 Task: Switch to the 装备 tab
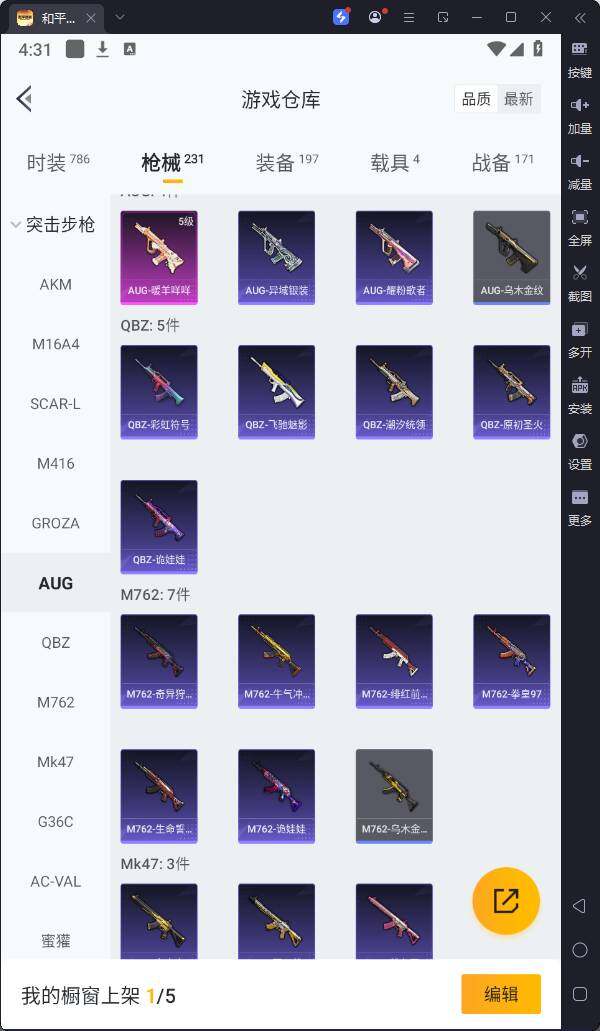click(286, 162)
